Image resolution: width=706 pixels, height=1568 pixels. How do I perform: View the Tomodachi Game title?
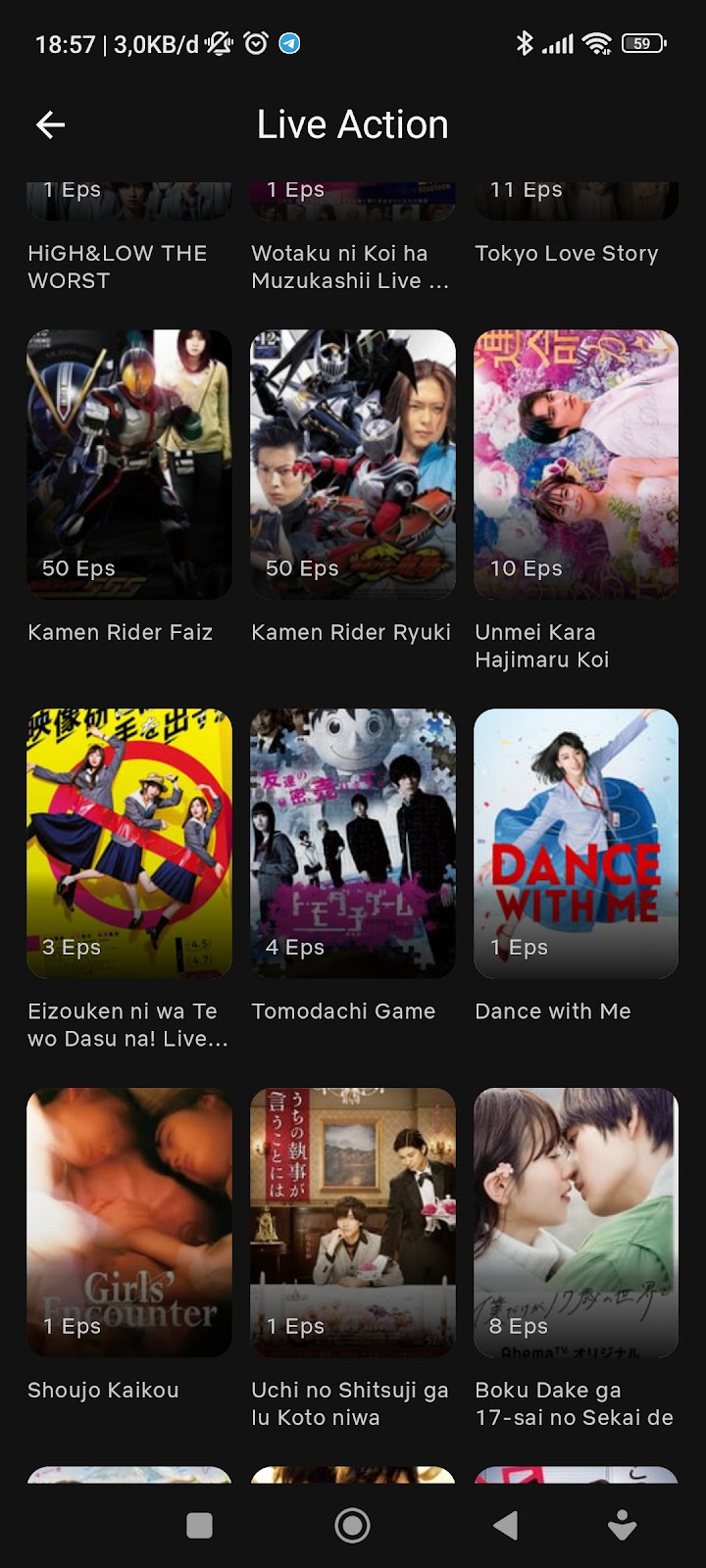343,1011
